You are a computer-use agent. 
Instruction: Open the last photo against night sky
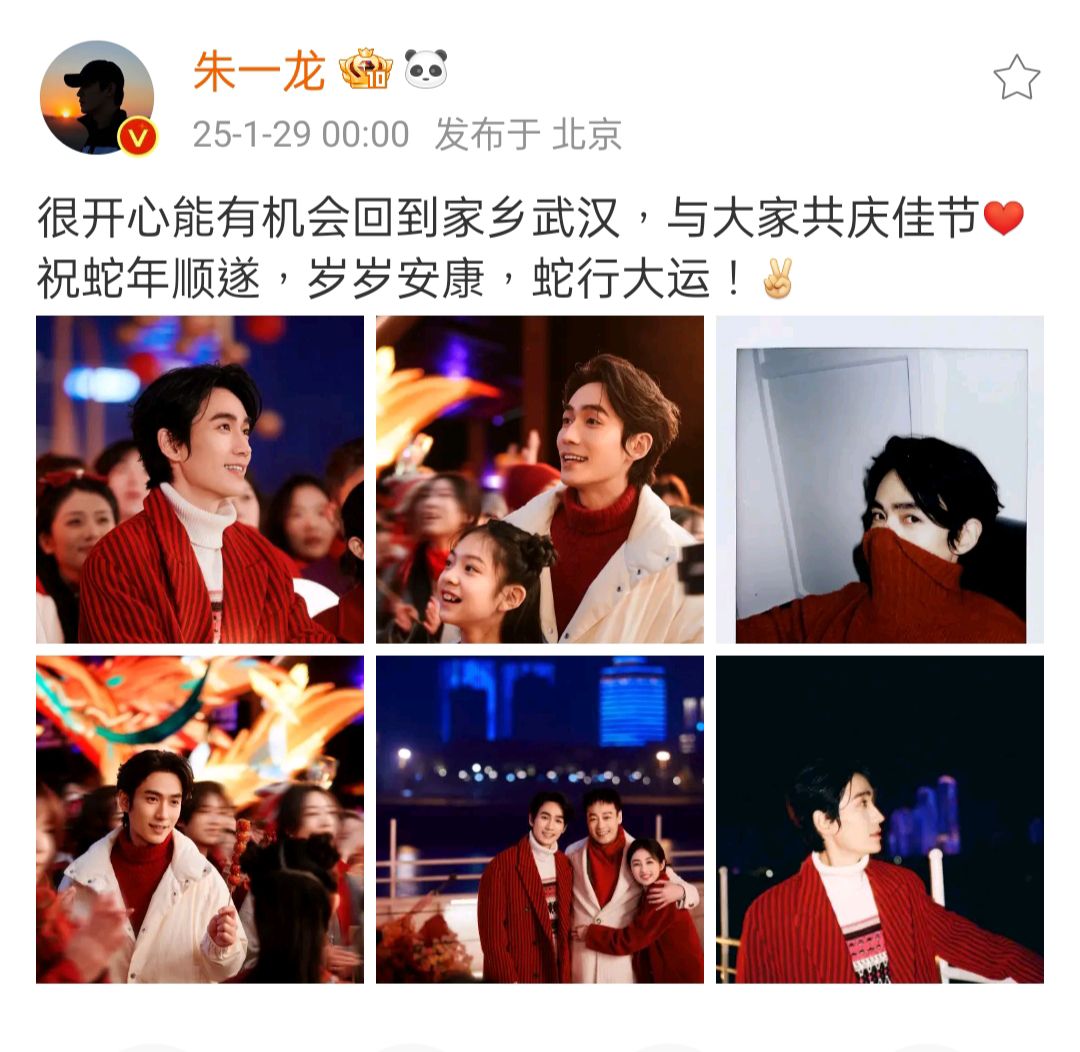(880, 819)
